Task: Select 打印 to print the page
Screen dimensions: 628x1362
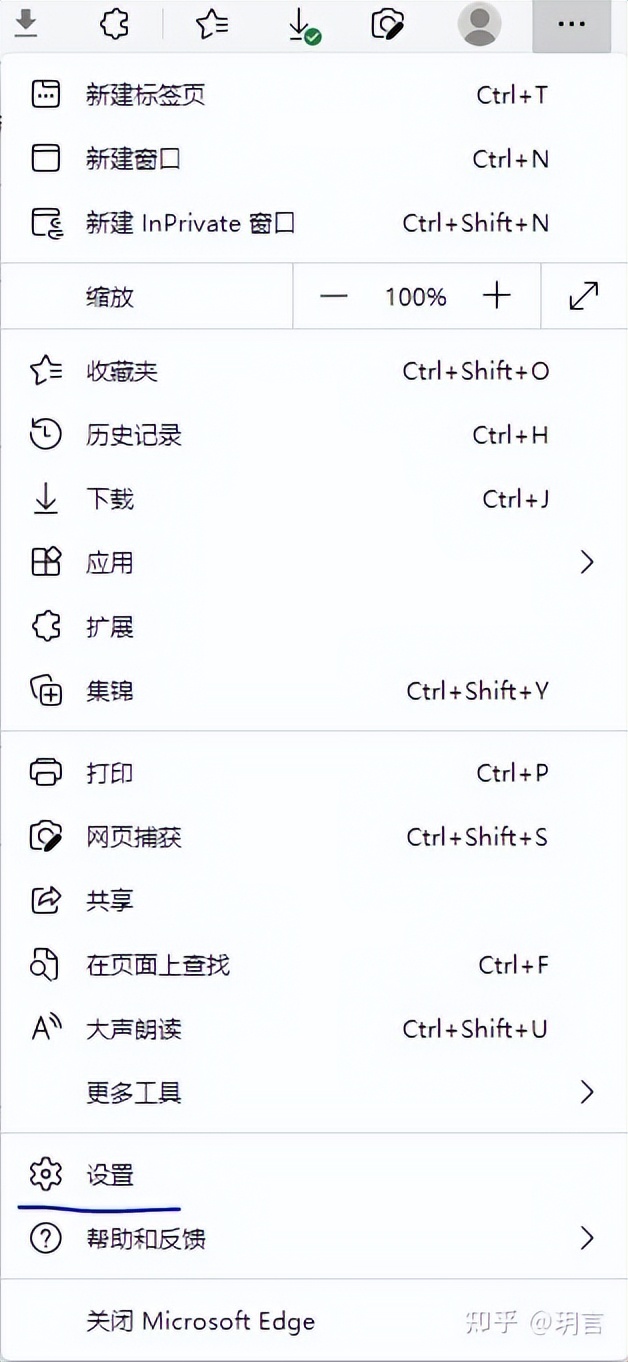Action: [109, 773]
